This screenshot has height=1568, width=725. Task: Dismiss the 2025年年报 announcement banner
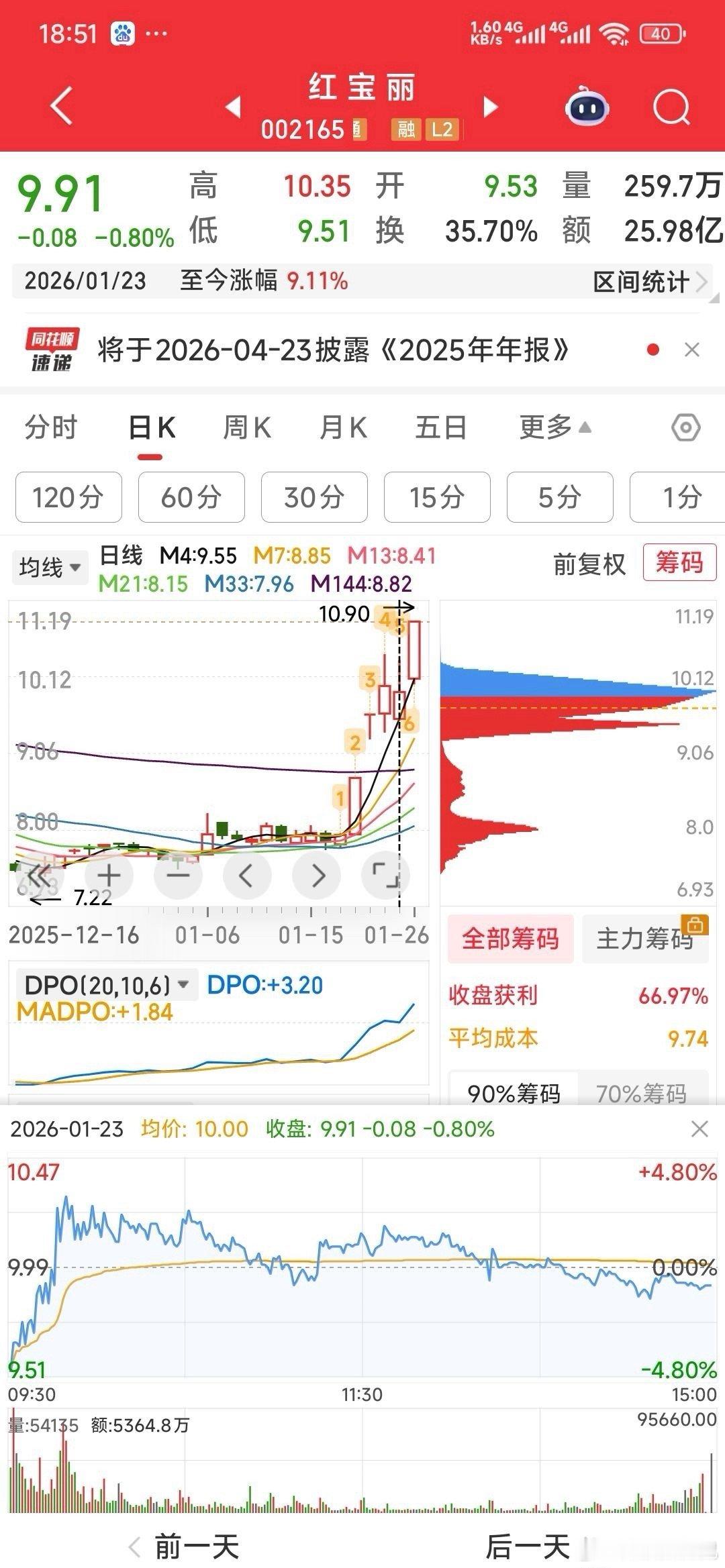[x=691, y=349]
